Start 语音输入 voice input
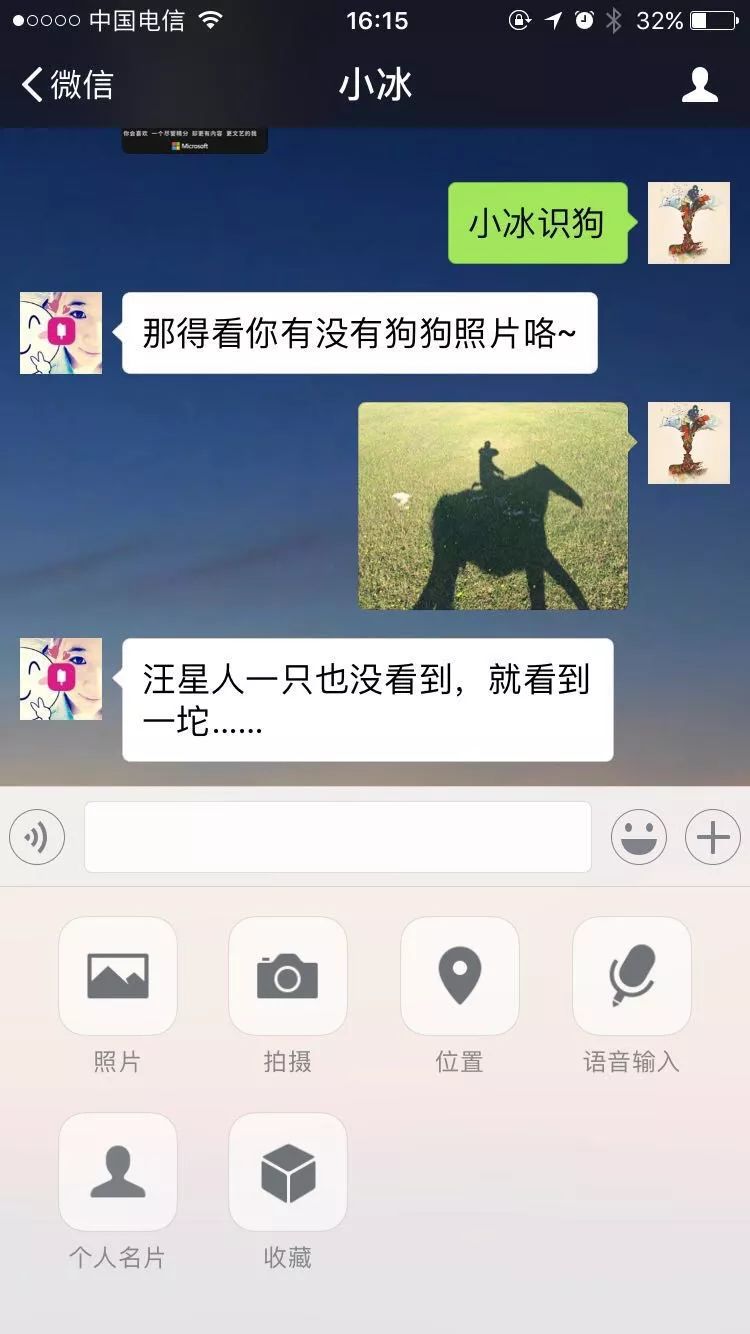The image size is (750, 1334). tap(631, 976)
